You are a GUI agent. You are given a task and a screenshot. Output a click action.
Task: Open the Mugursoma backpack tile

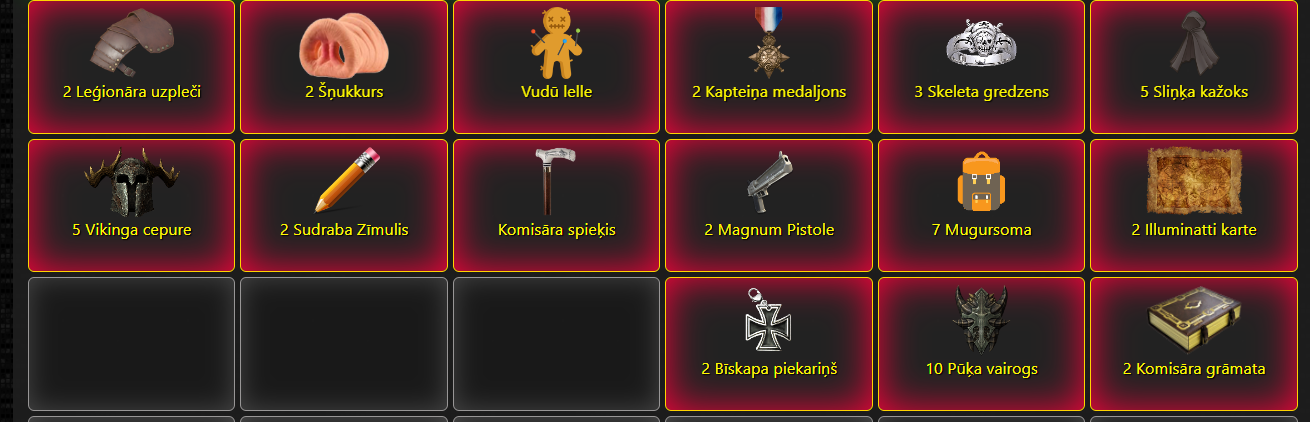(981, 205)
